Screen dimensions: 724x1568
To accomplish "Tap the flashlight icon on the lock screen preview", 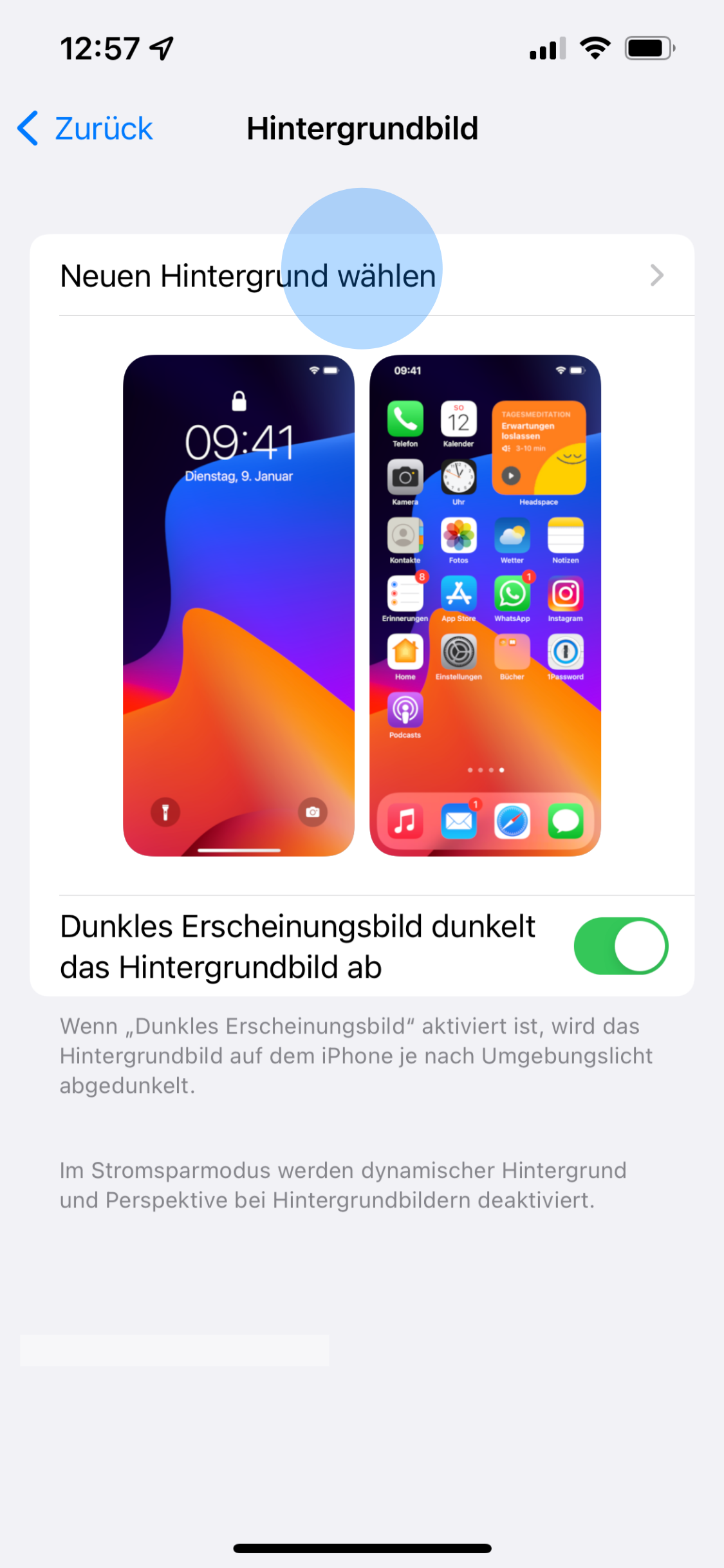I will pos(165,812).
